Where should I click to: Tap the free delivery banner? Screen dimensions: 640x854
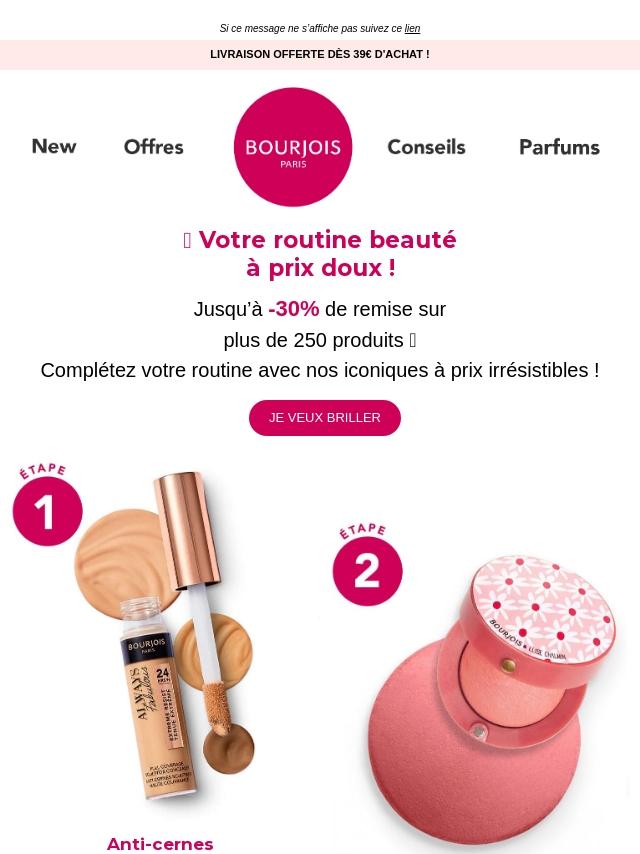(x=320, y=55)
